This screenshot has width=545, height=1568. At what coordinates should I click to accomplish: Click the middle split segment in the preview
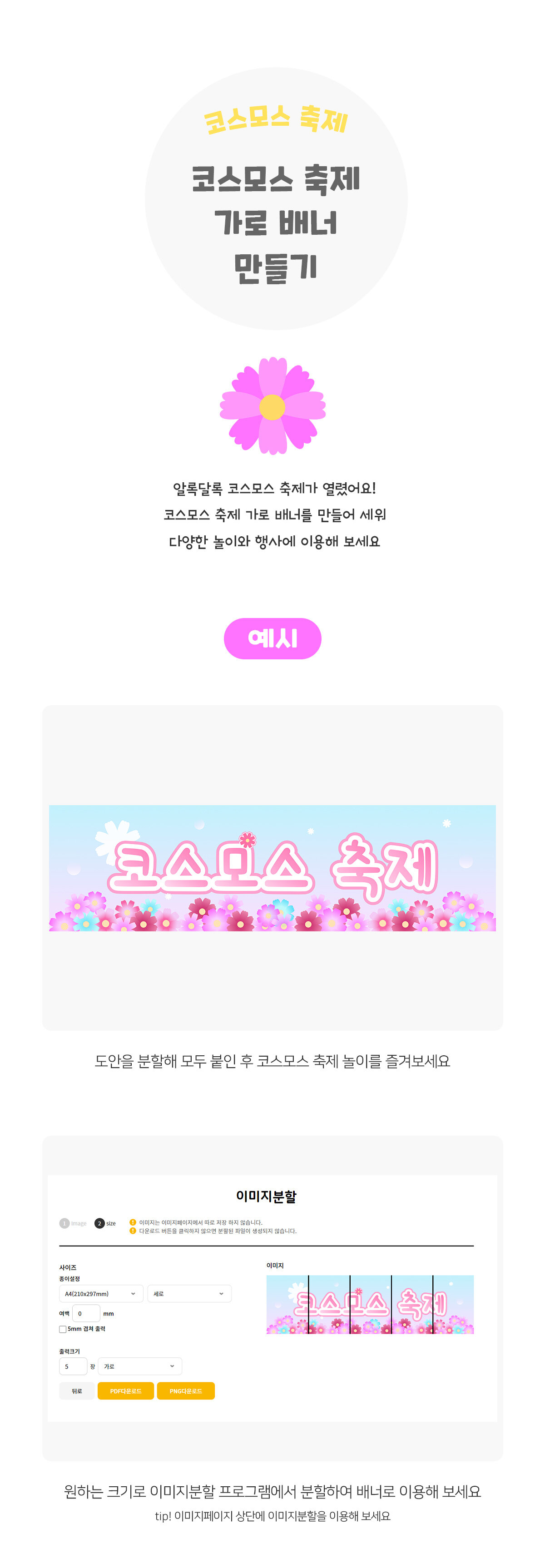coord(371,1307)
